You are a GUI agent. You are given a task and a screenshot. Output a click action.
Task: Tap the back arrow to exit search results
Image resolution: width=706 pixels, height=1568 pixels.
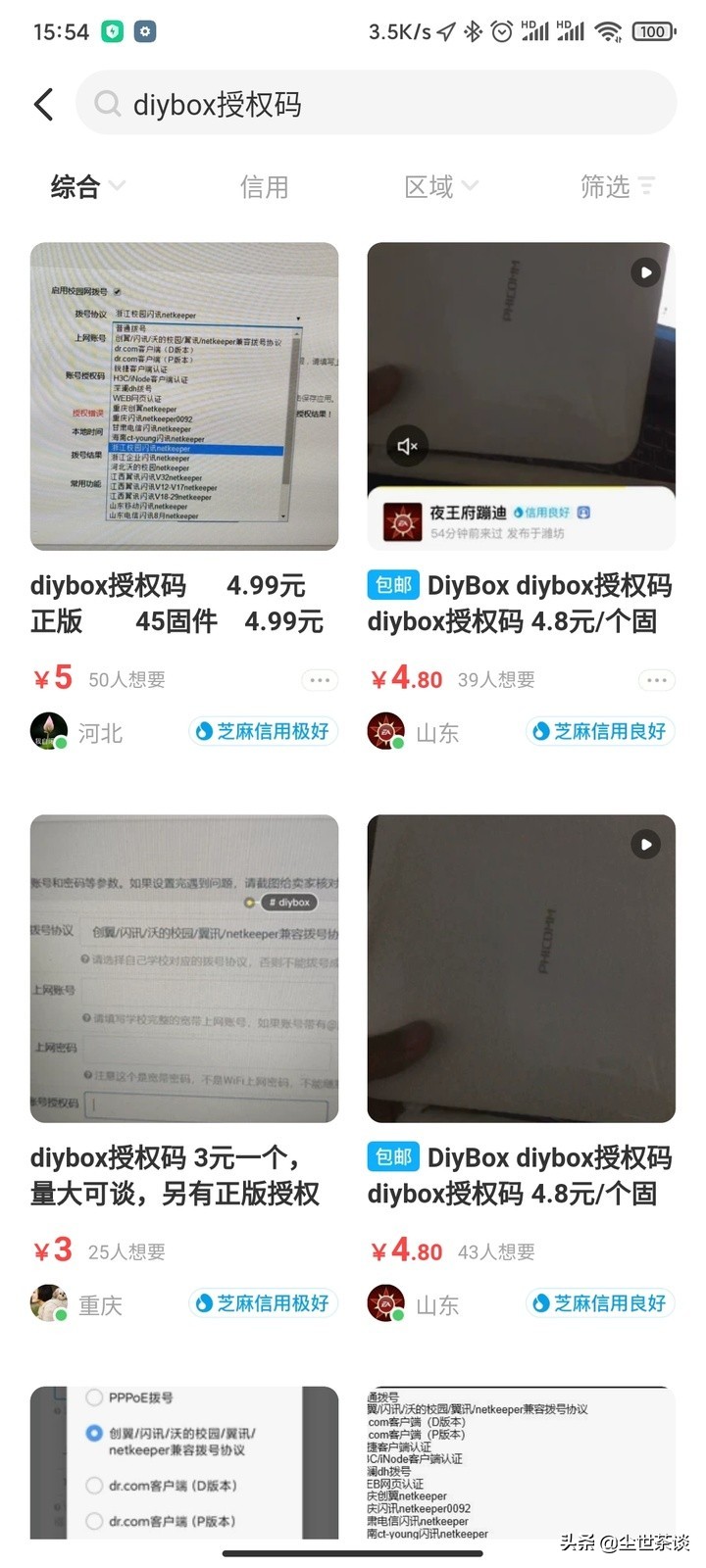coord(43,104)
